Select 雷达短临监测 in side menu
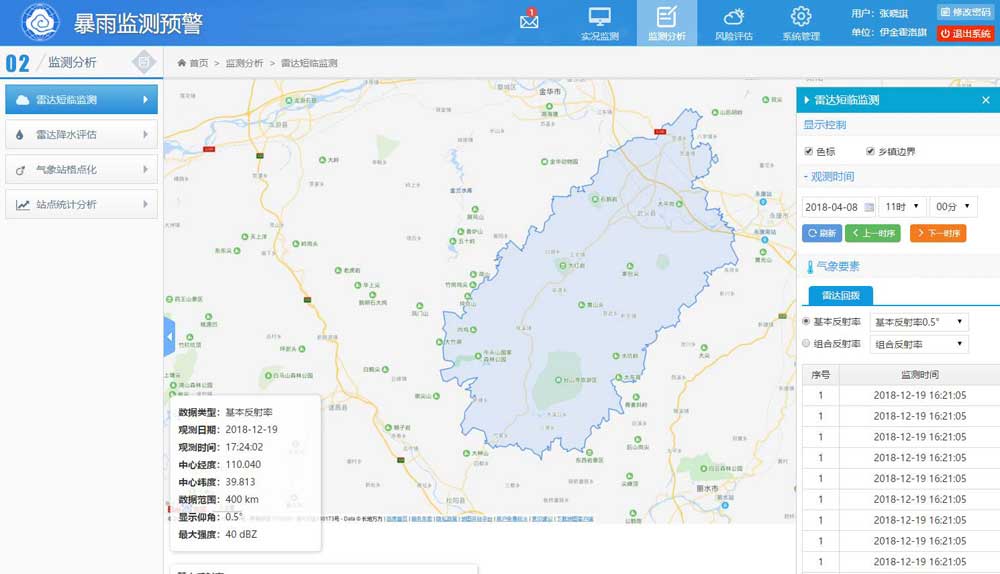The height and width of the screenshot is (574, 1000). [x=81, y=100]
